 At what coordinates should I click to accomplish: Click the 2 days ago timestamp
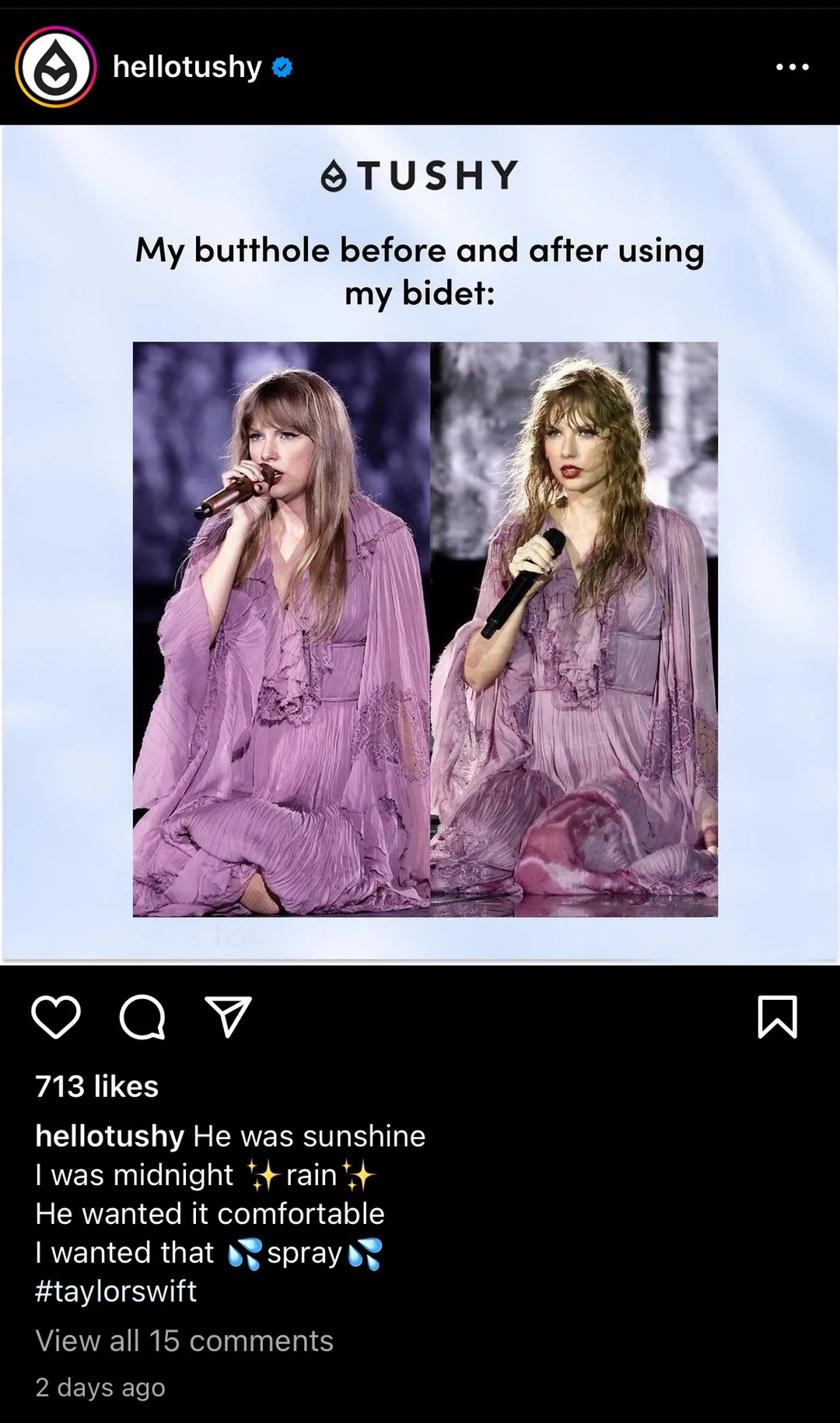click(101, 1386)
